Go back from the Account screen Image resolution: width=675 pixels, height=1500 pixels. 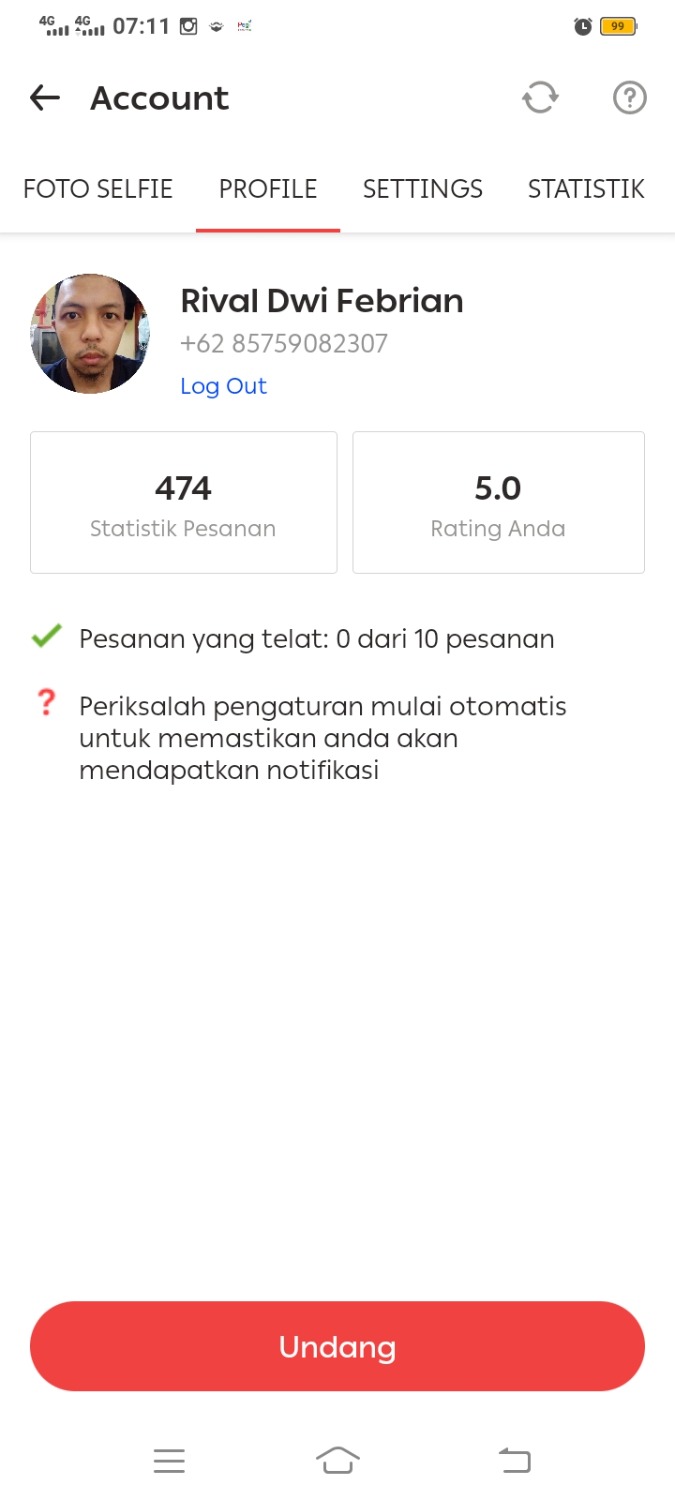(45, 98)
